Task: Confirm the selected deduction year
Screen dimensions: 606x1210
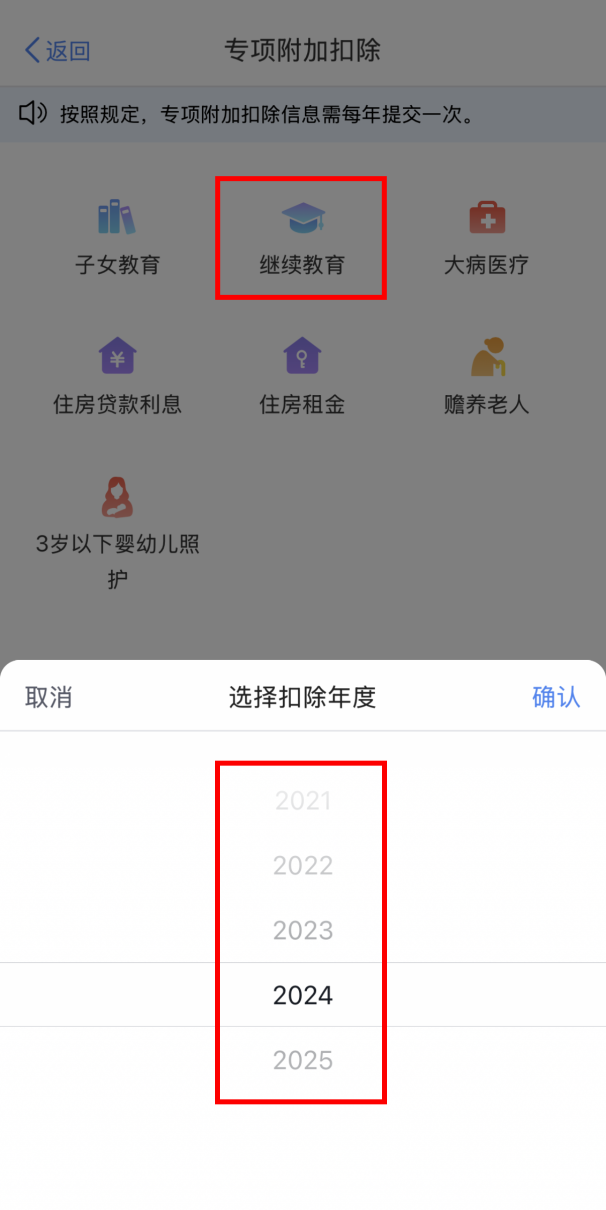Action: click(x=555, y=697)
